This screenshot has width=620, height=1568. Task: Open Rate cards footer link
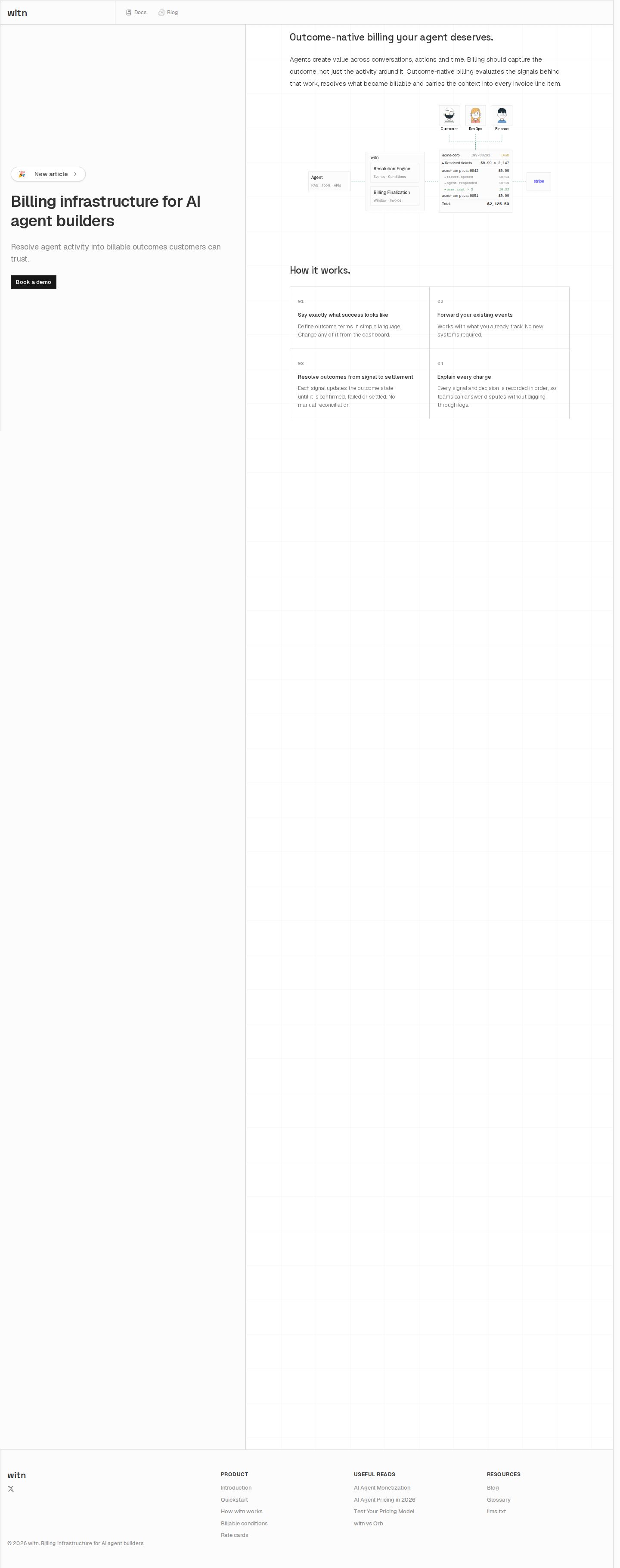(x=234, y=1535)
